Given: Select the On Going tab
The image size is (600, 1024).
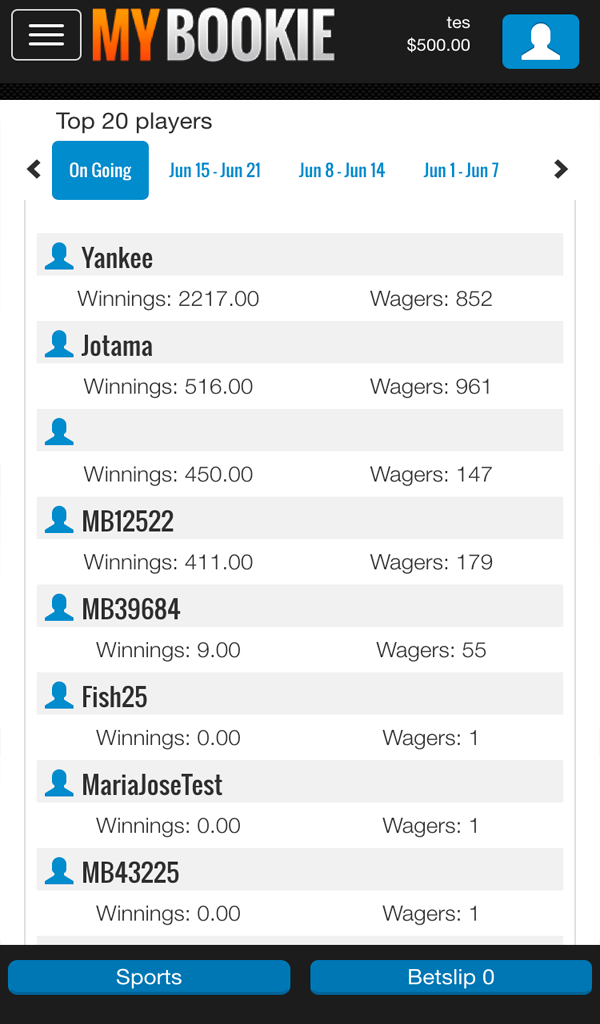Looking at the screenshot, I should coord(101,170).
